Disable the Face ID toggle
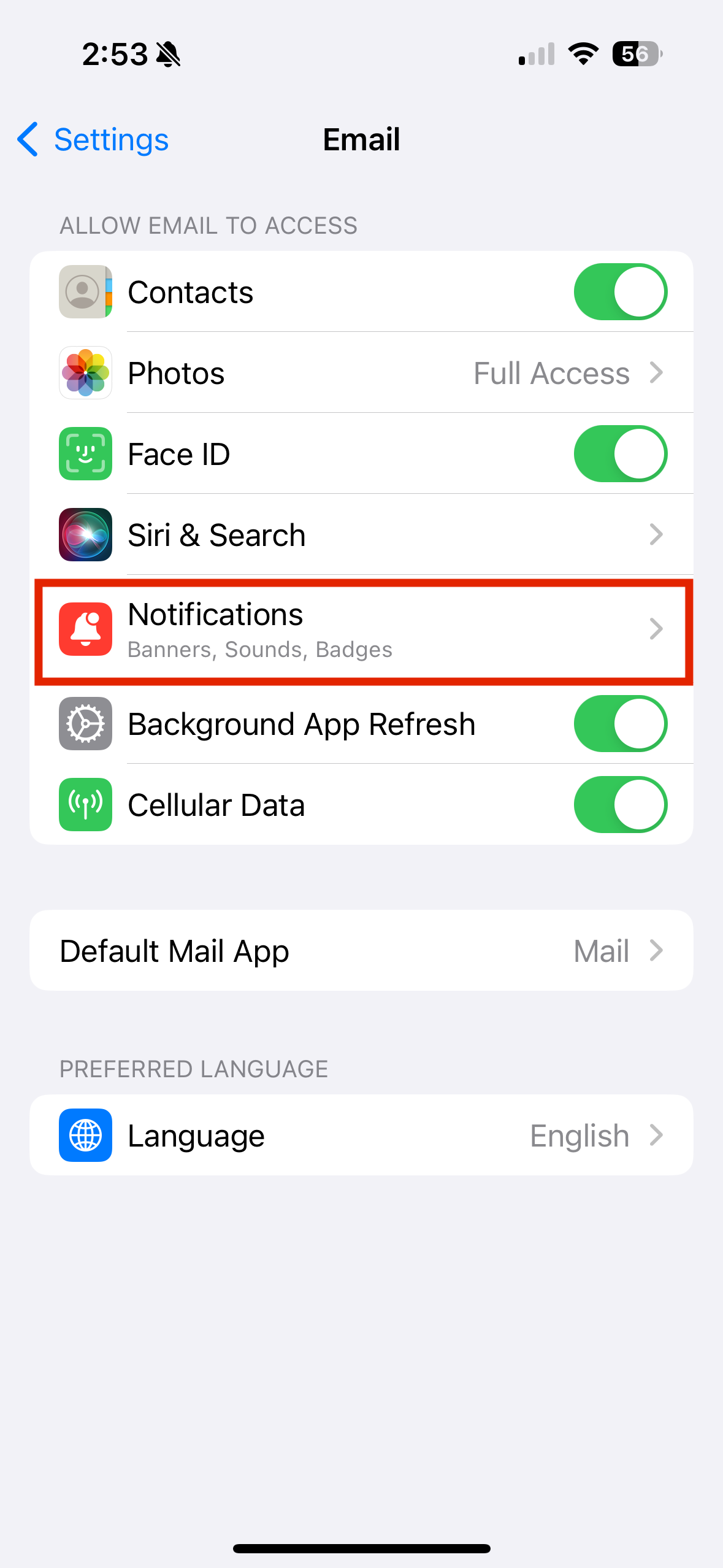Image resolution: width=723 pixels, height=1568 pixels. tap(621, 454)
